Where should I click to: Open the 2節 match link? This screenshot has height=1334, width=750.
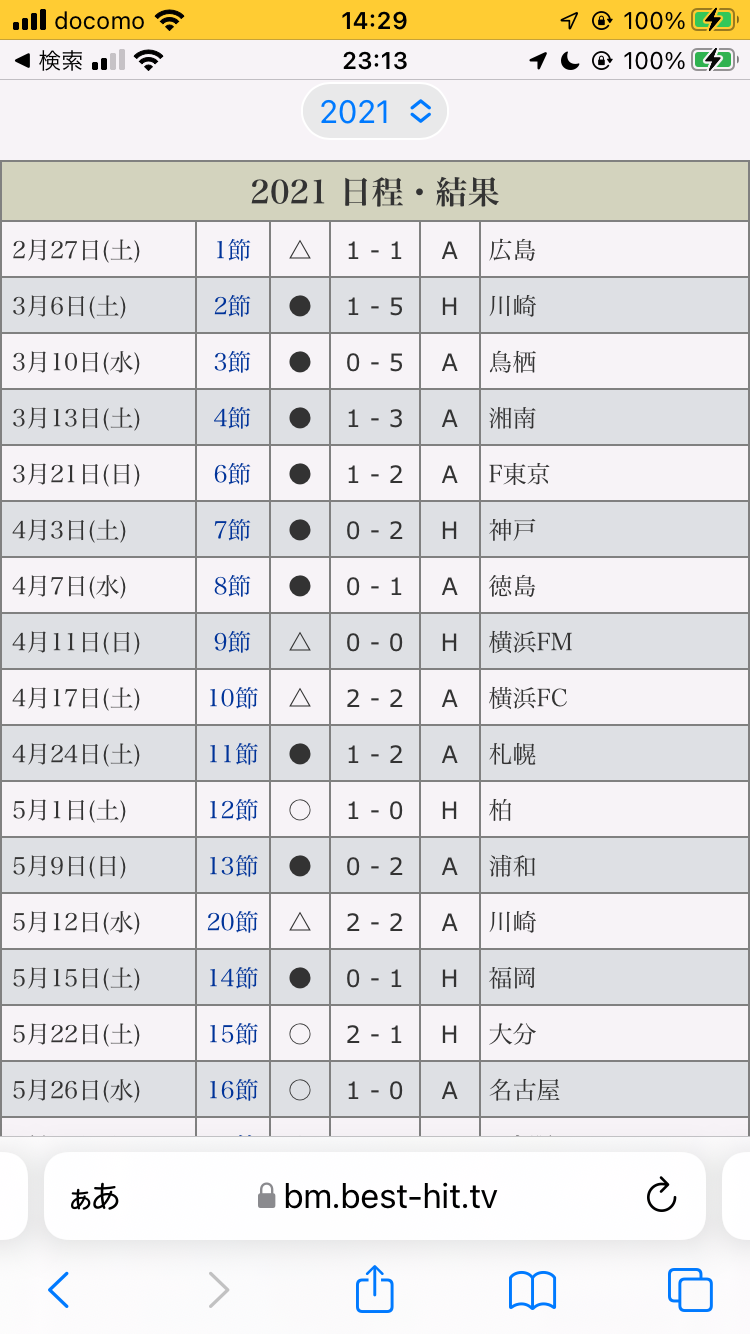pyautogui.click(x=233, y=306)
